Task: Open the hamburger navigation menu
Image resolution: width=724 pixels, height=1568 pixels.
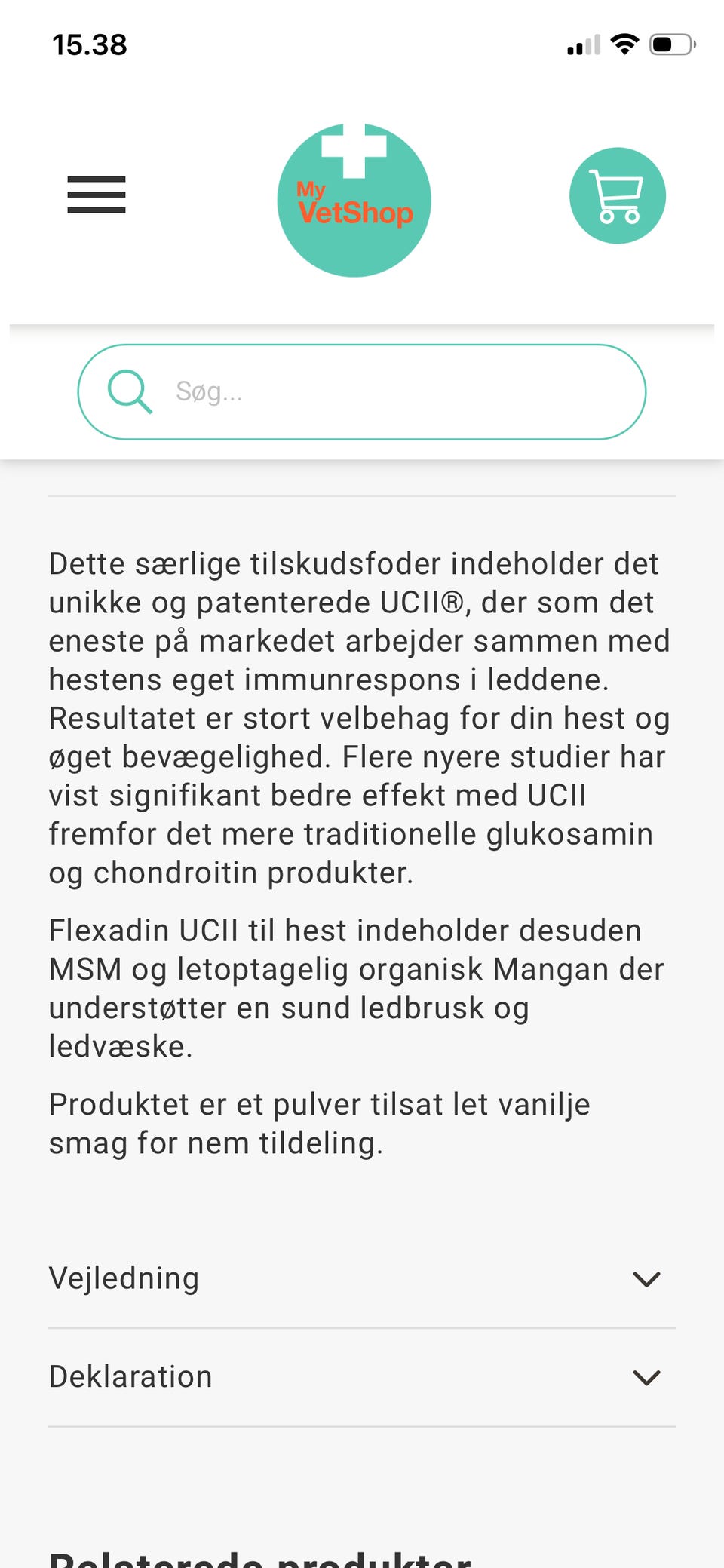Action: coord(96,195)
